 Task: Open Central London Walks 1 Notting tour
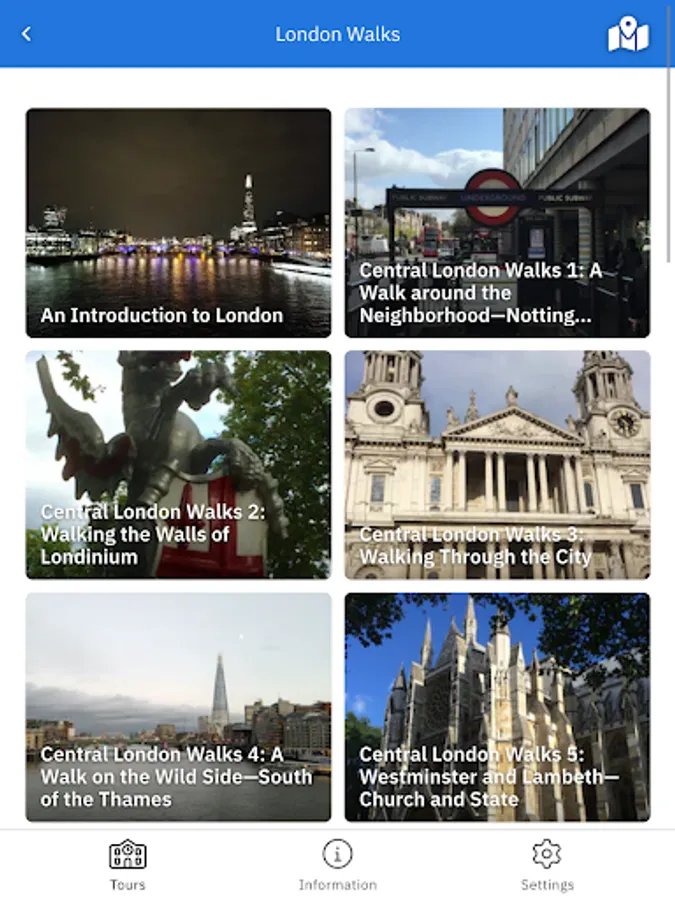pyautogui.click(x=497, y=223)
